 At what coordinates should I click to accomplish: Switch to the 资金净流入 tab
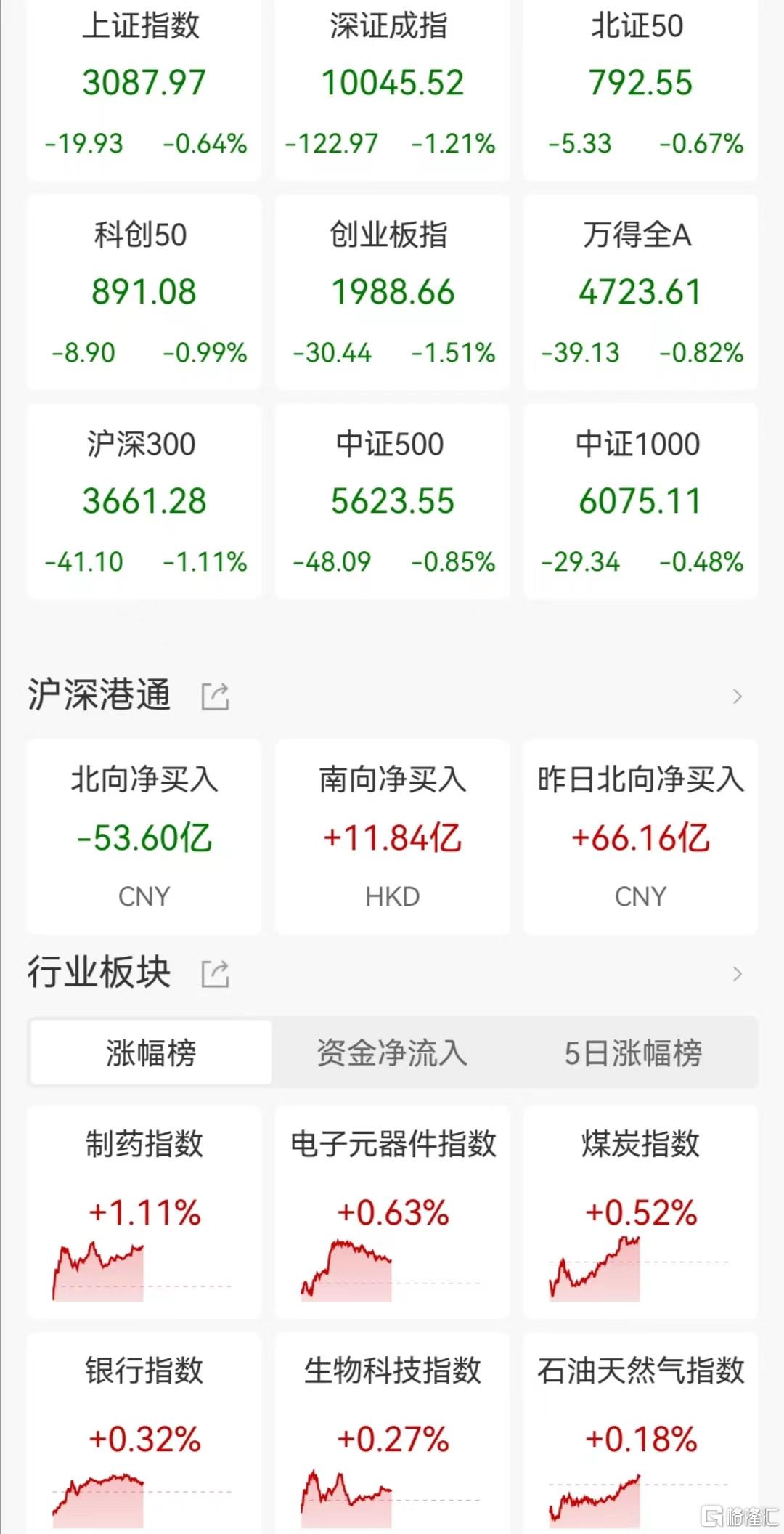tap(392, 1052)
